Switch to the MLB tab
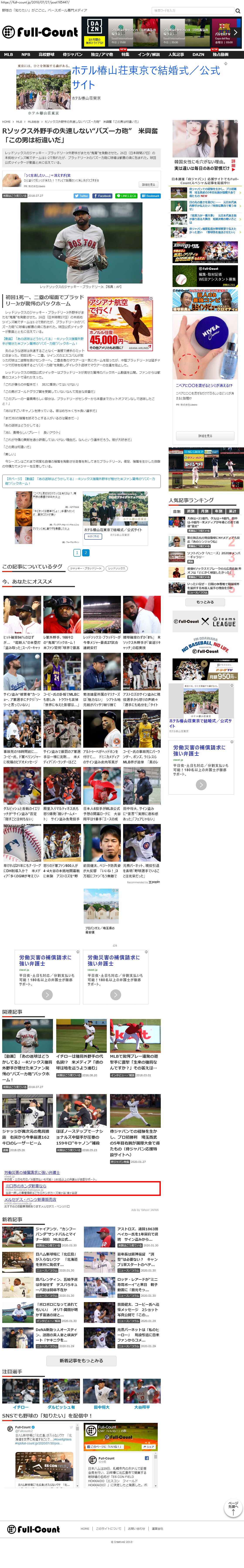 [8, 54]
